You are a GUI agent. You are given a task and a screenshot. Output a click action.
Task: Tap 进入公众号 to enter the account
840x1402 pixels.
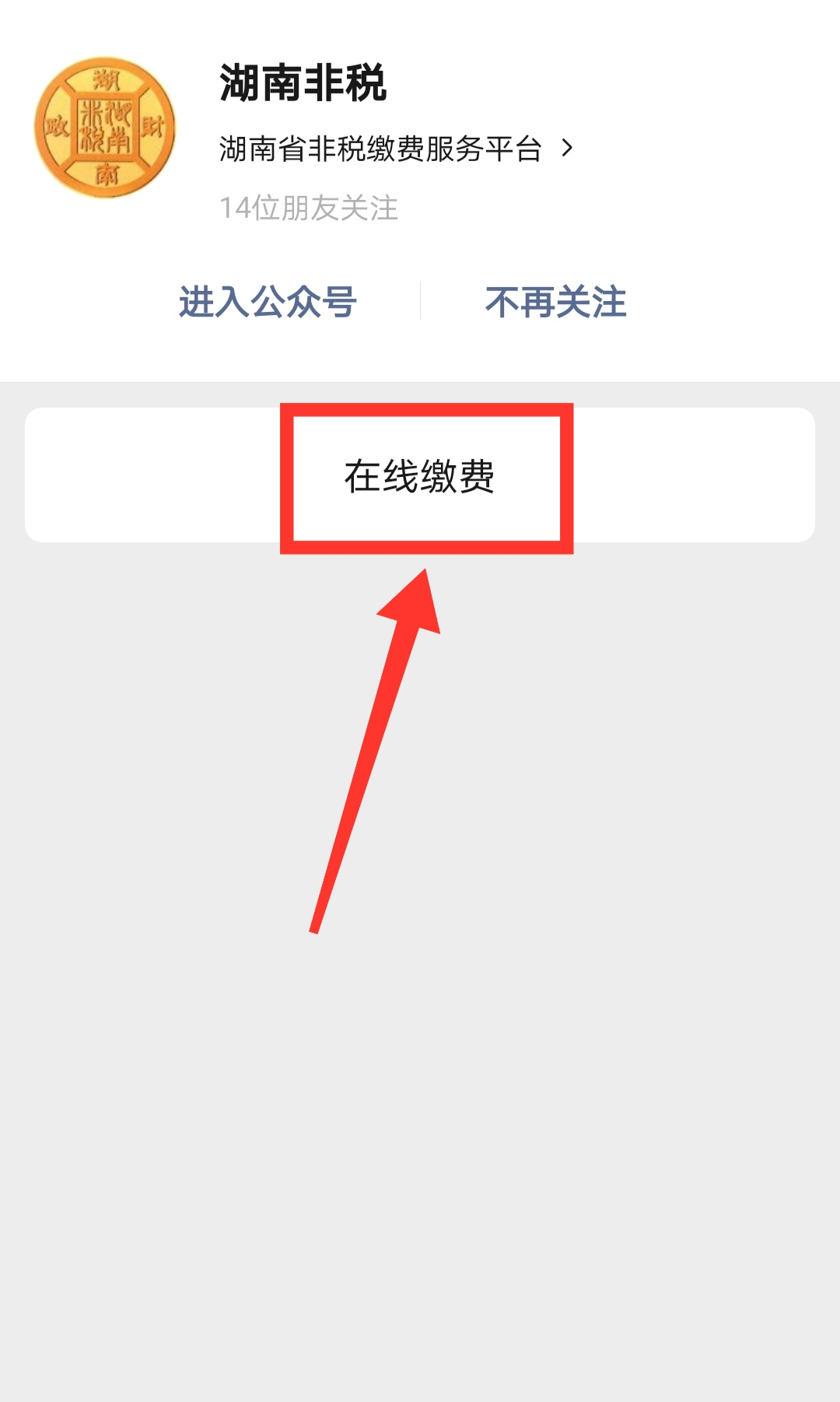click(x=268, y=302)
